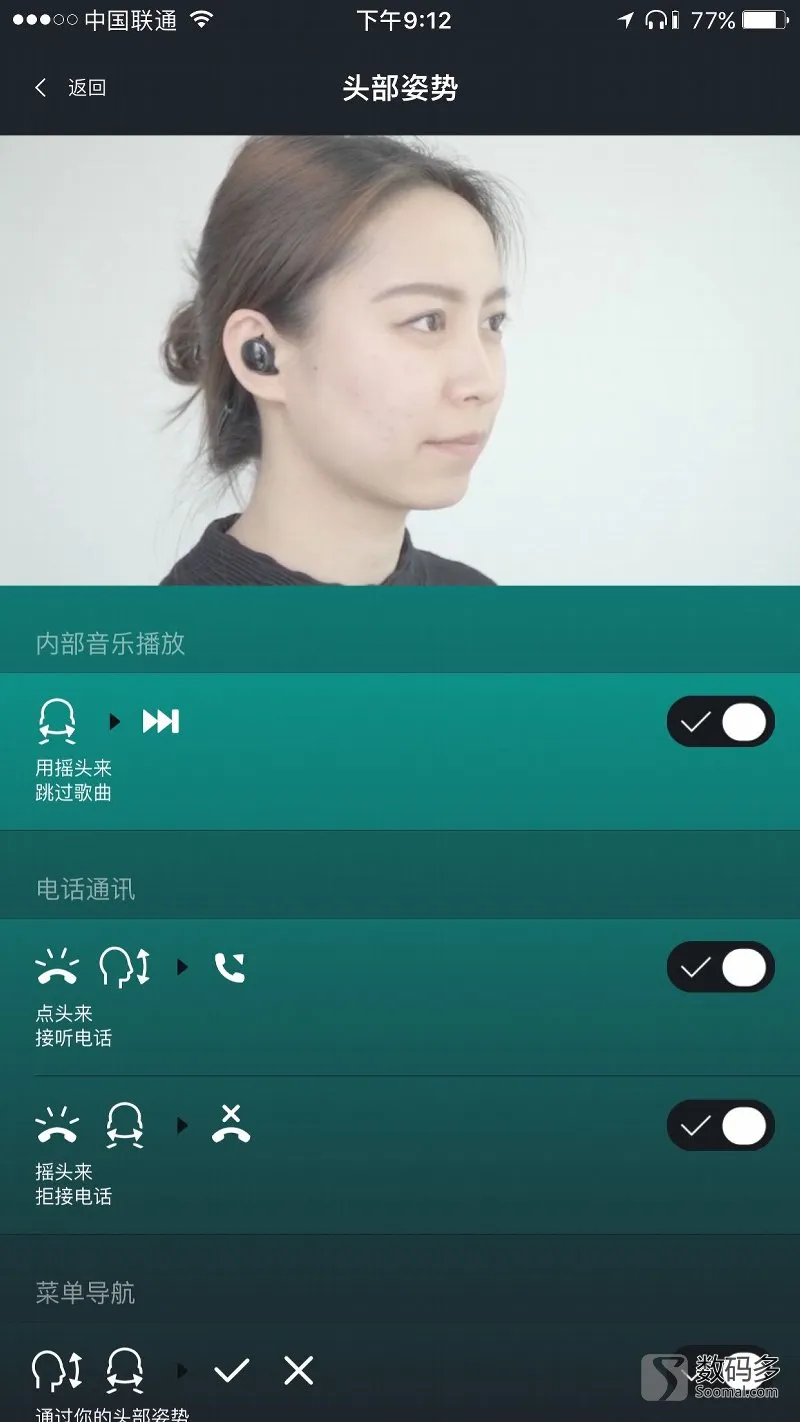Toggle the shake head to skip song switch
This screenshot has width=800, height=1422.
coord(721,721)
